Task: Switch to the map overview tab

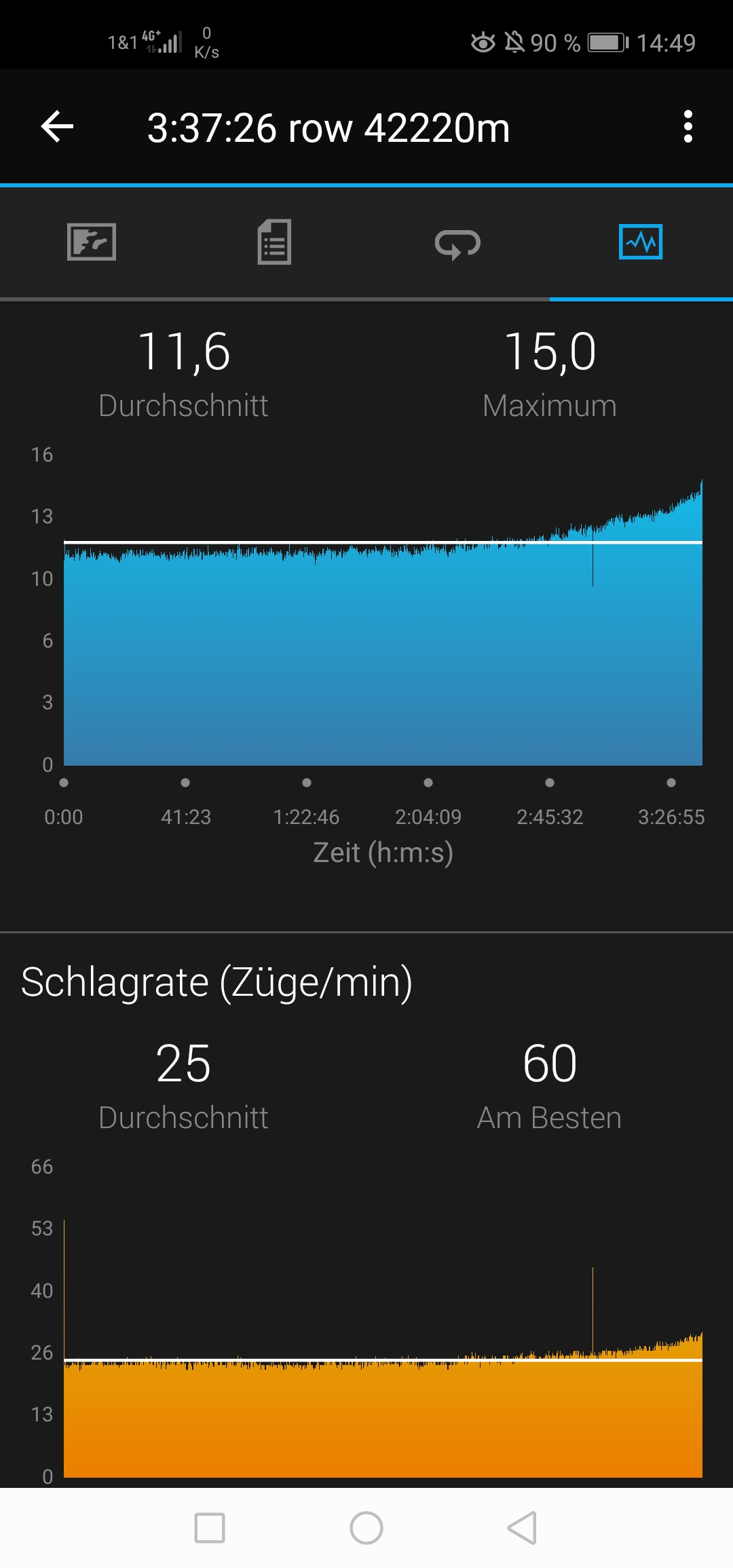Action: click(92, 242)
